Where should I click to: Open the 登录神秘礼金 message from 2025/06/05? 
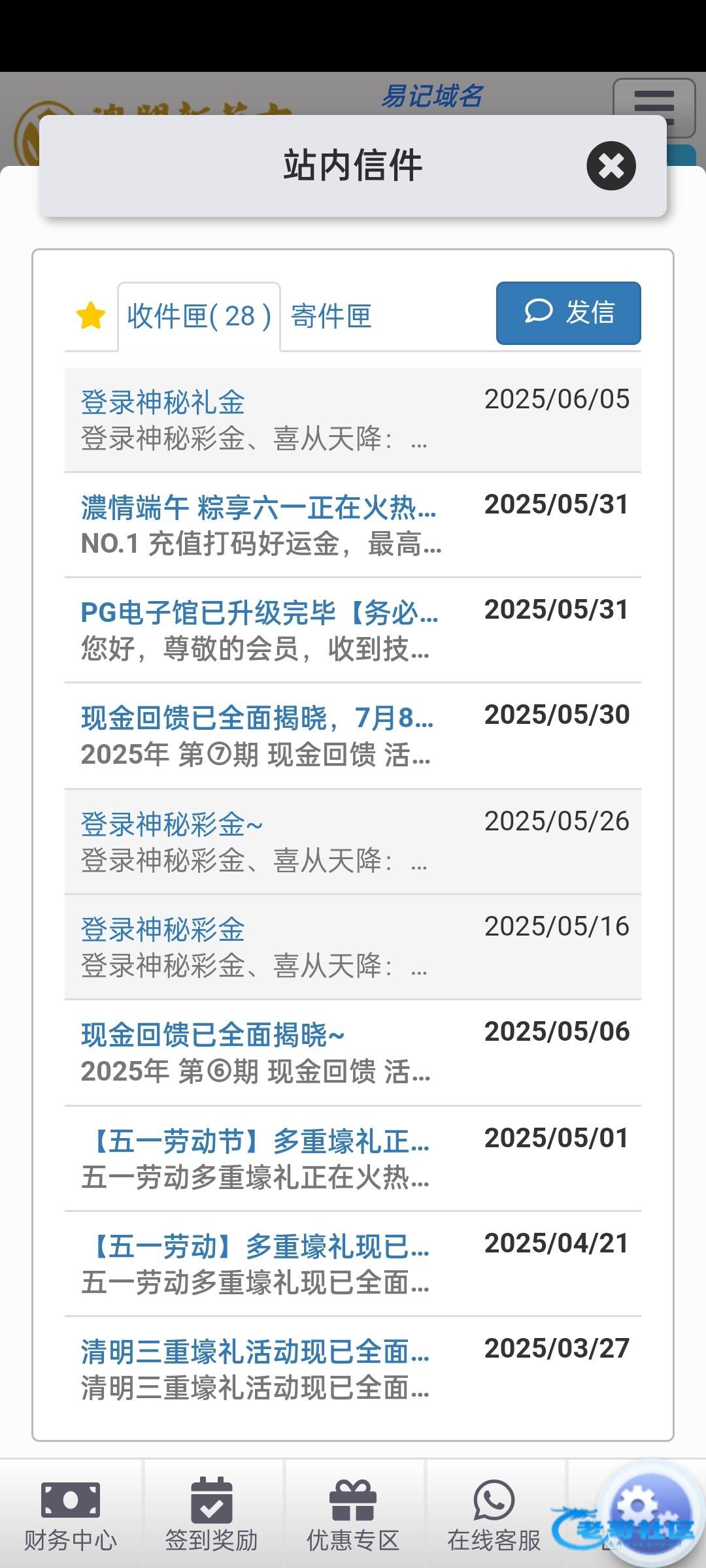pos(353,420)
